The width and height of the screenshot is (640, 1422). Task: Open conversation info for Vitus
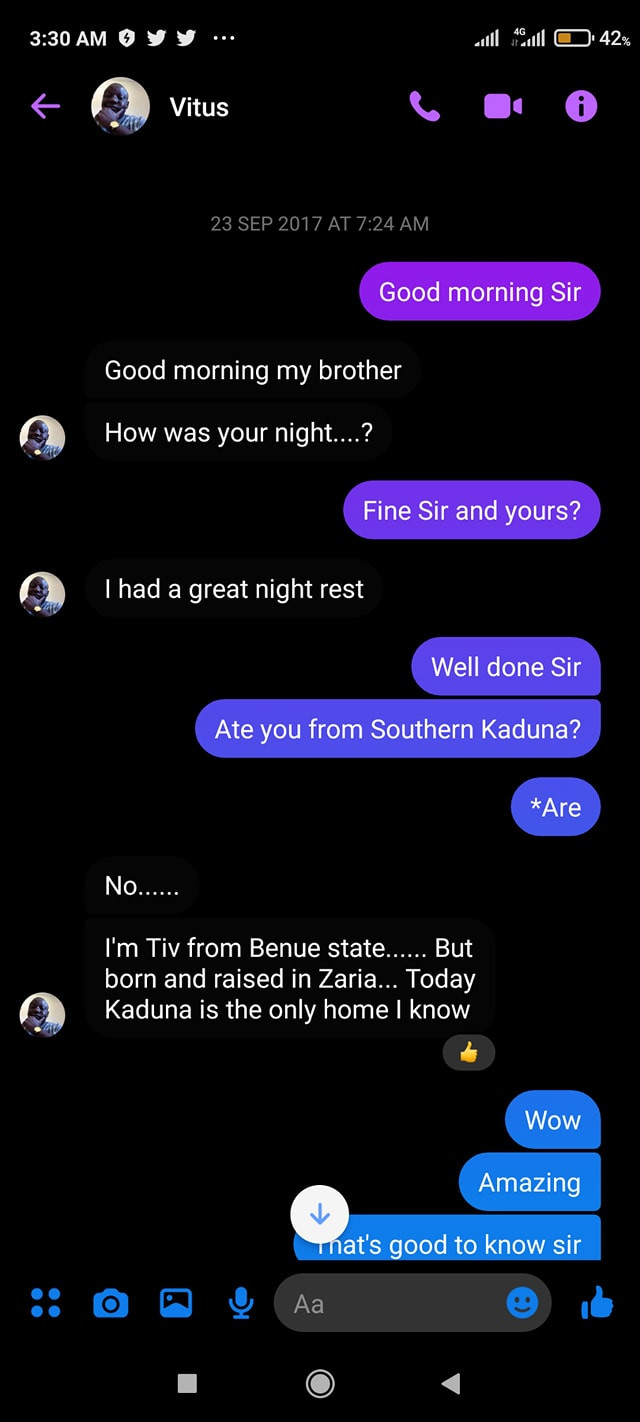pyautogui.click(x=581, y=106)
